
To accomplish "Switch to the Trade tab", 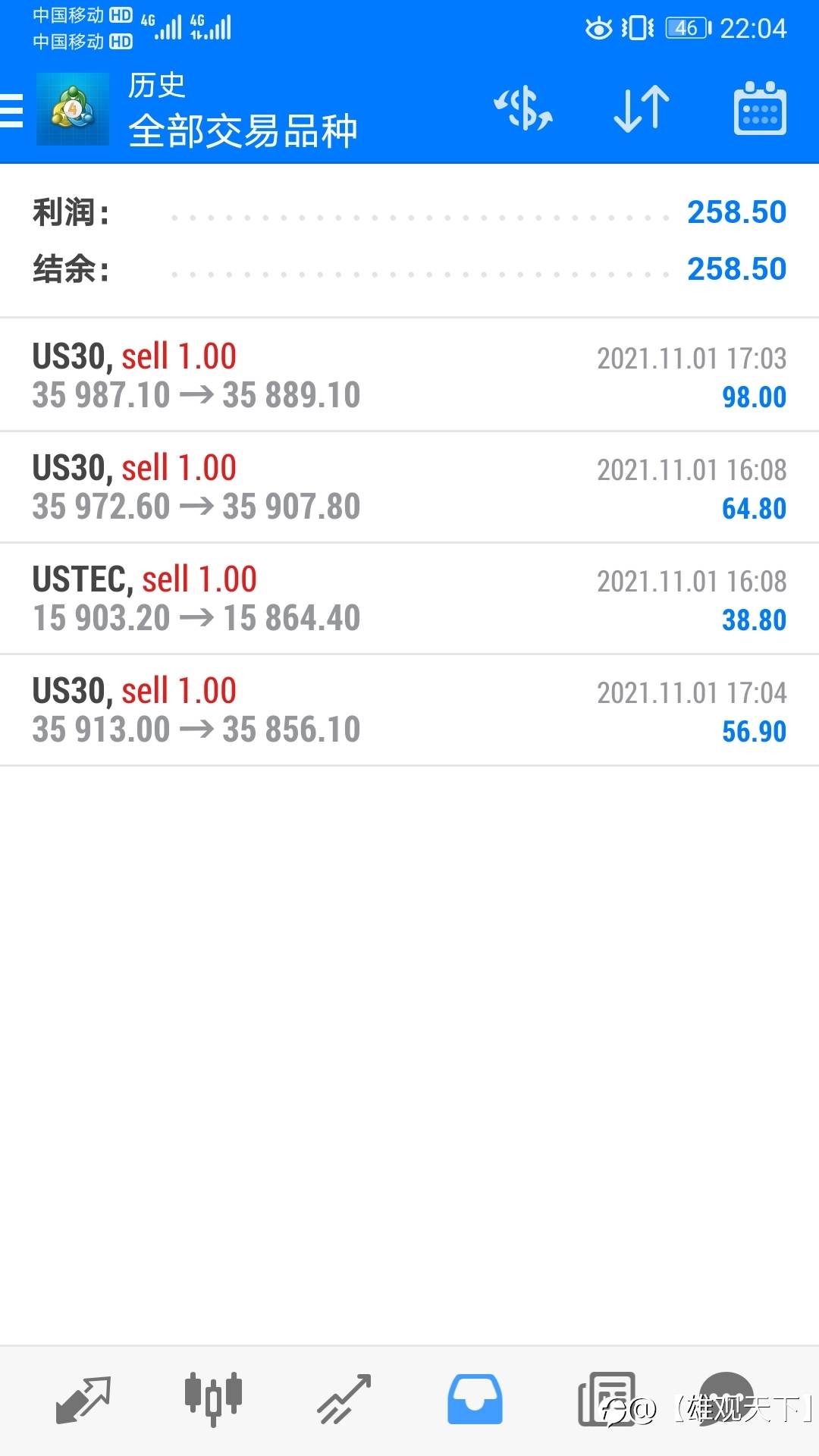I will [344, 1399].
